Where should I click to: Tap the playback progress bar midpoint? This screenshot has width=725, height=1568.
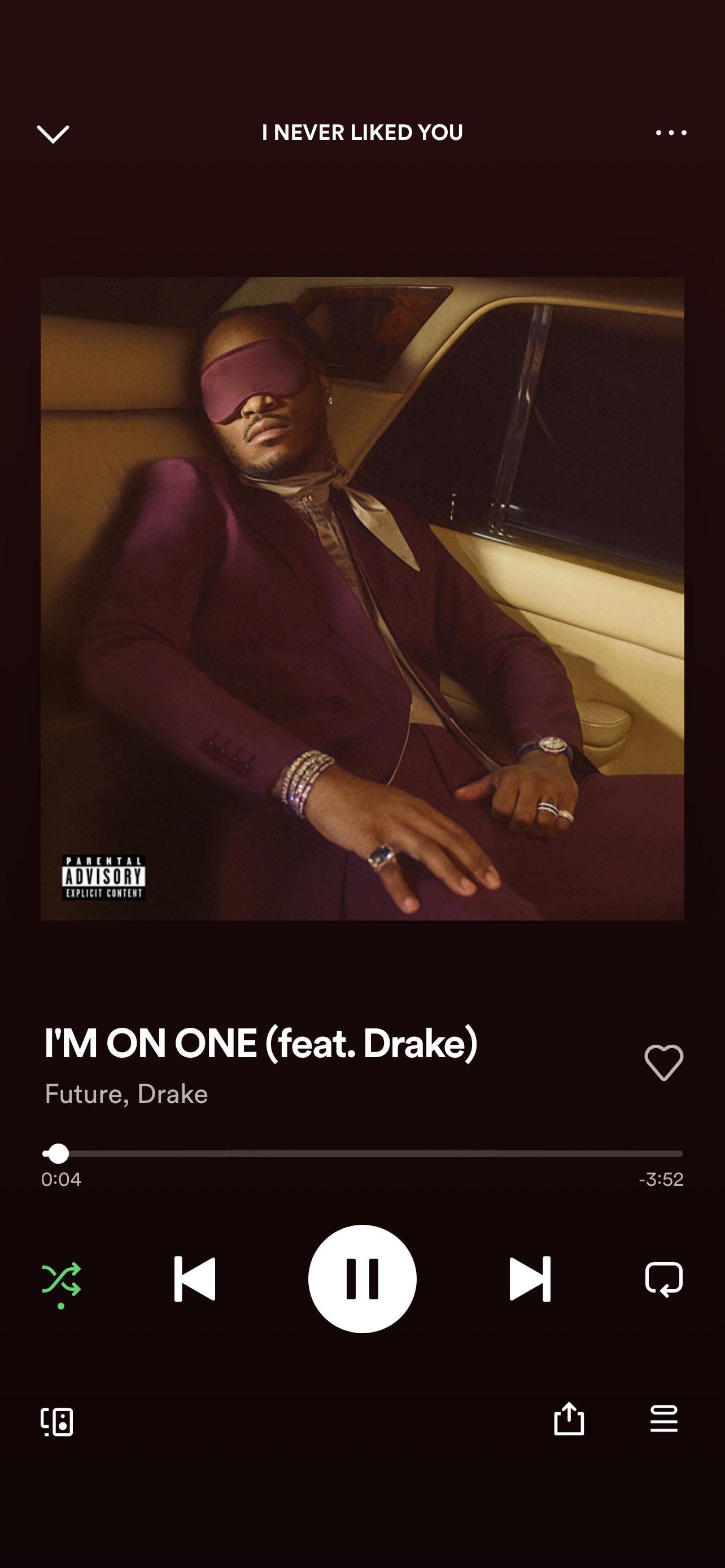point(362,1154)
